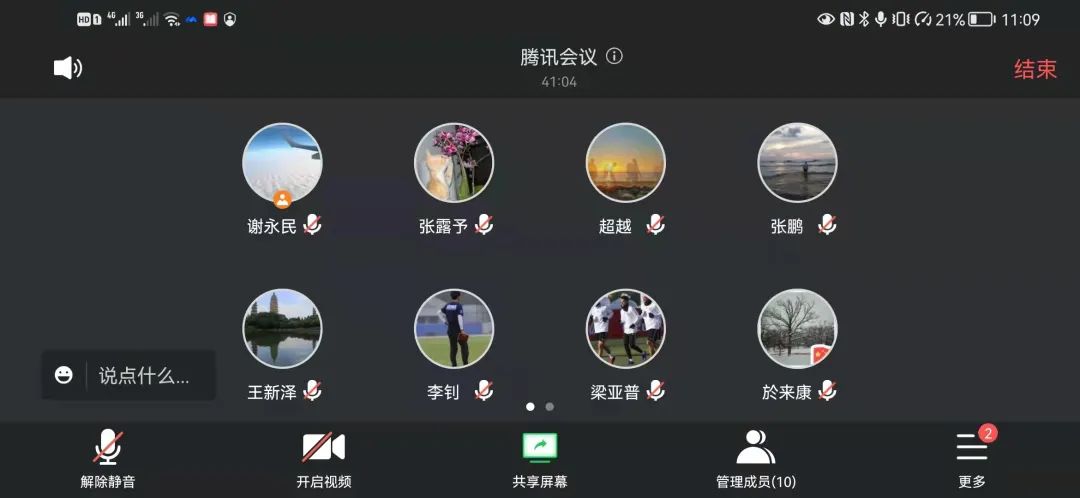
Task: Select participant 张露予's avatar
Action: coord(454,163)
